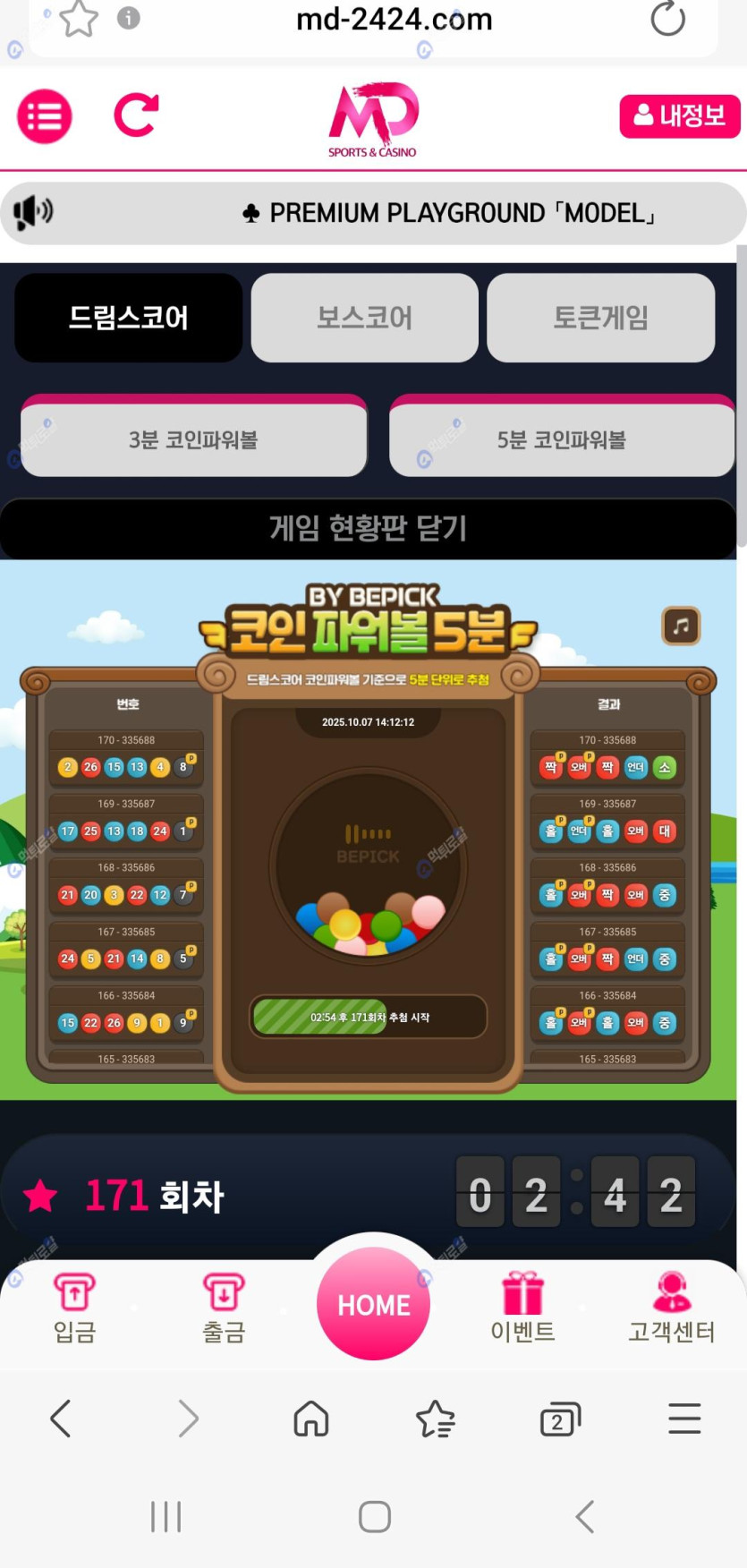Switch to the 토큰게임 tab
747x1568 pixels.
600,318
